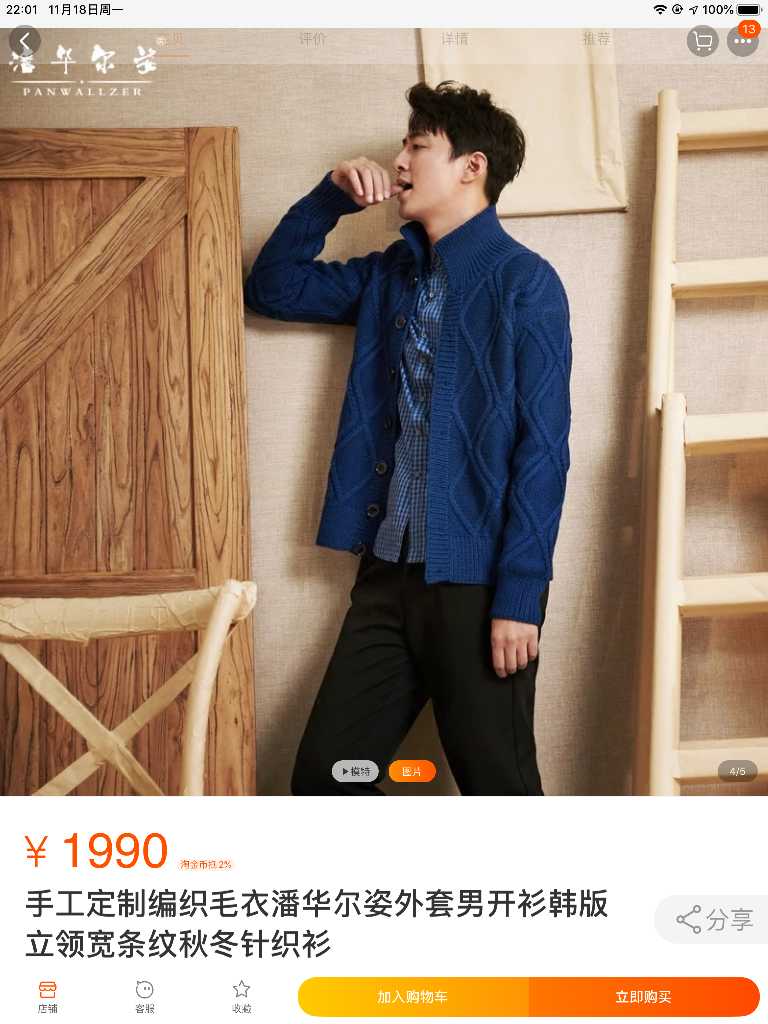Switch to the 推荐 recommendations tab
The width and height of the screenshot is (768, 1024).
click(597, 39)
